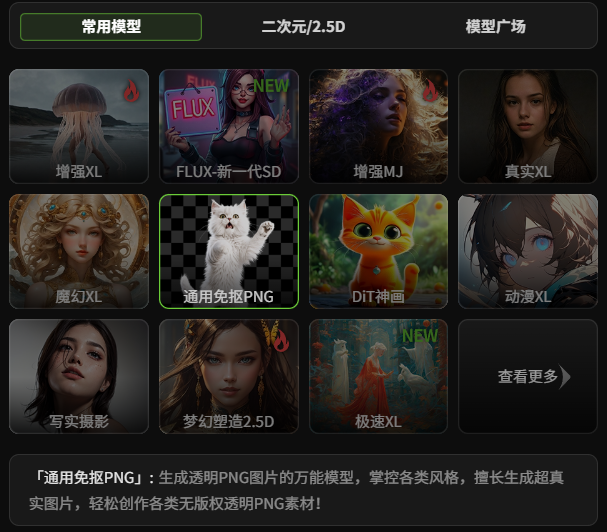Choose the DiT神画 model
Screen dimensions: 607x532
pos(378,251)
